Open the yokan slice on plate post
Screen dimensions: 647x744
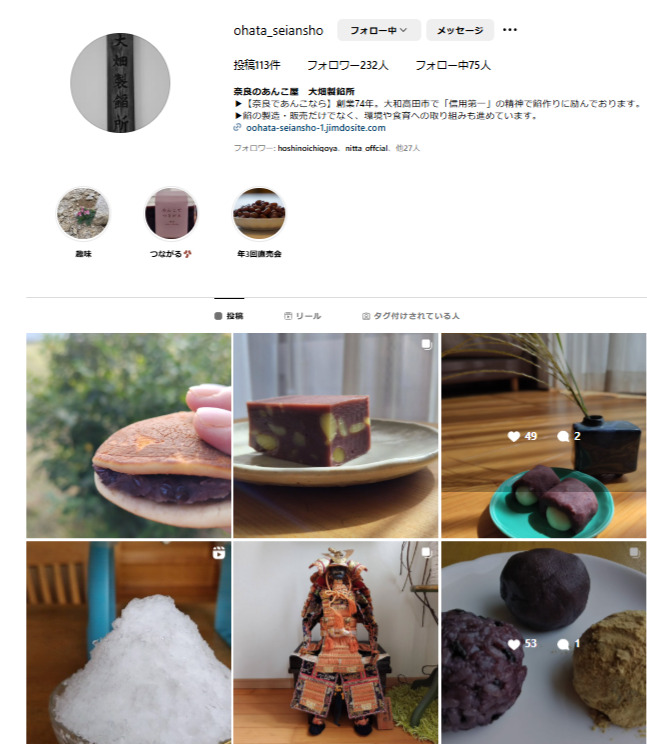[335, 435]
